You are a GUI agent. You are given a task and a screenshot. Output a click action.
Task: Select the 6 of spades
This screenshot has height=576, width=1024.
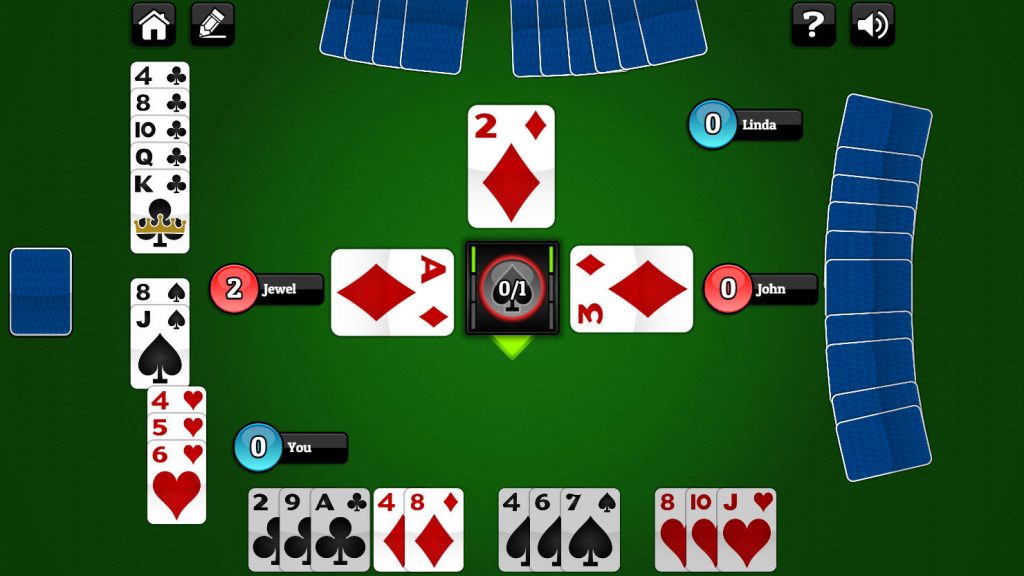[x=543, y=530]
